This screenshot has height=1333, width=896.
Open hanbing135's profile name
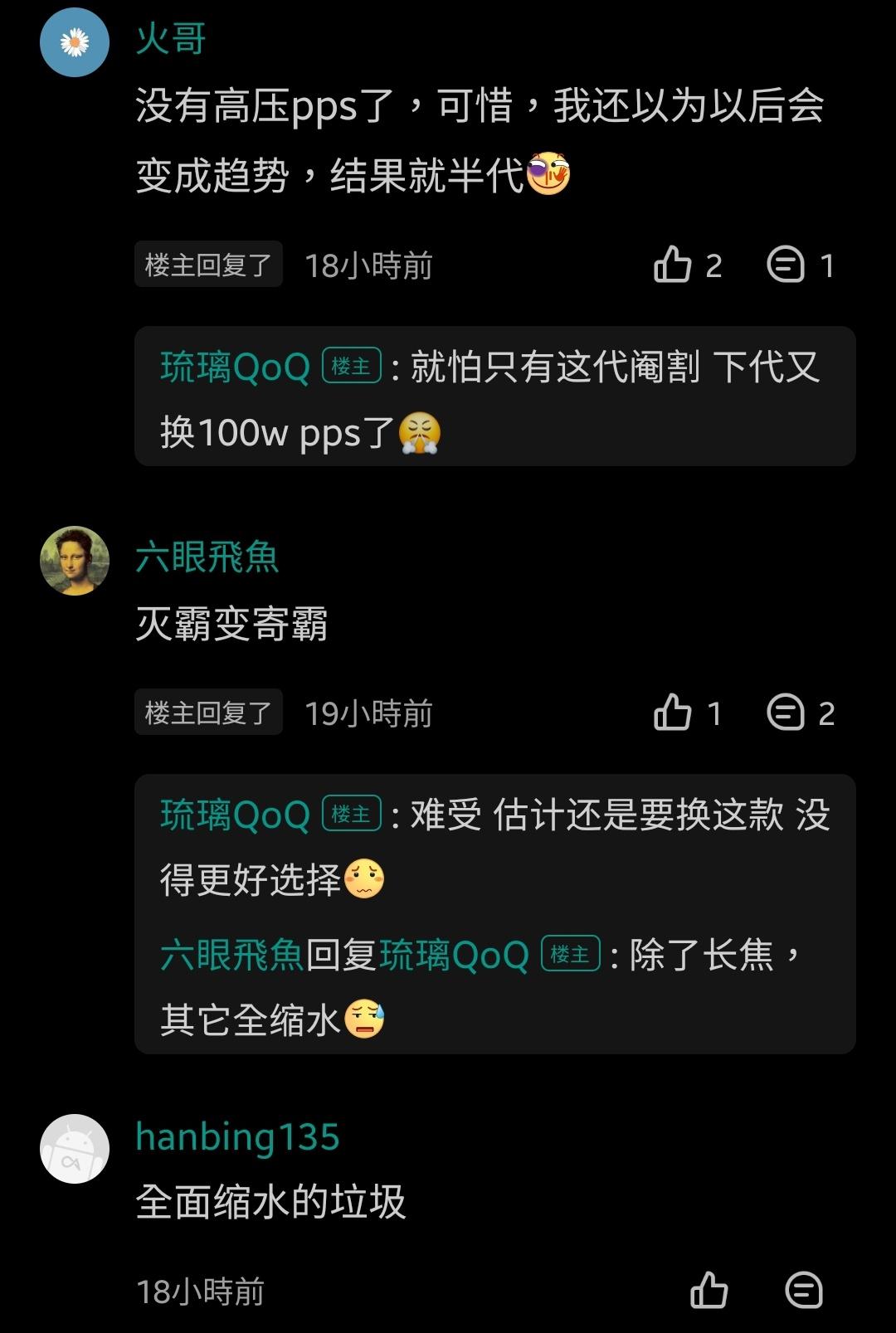[237, 1136]
